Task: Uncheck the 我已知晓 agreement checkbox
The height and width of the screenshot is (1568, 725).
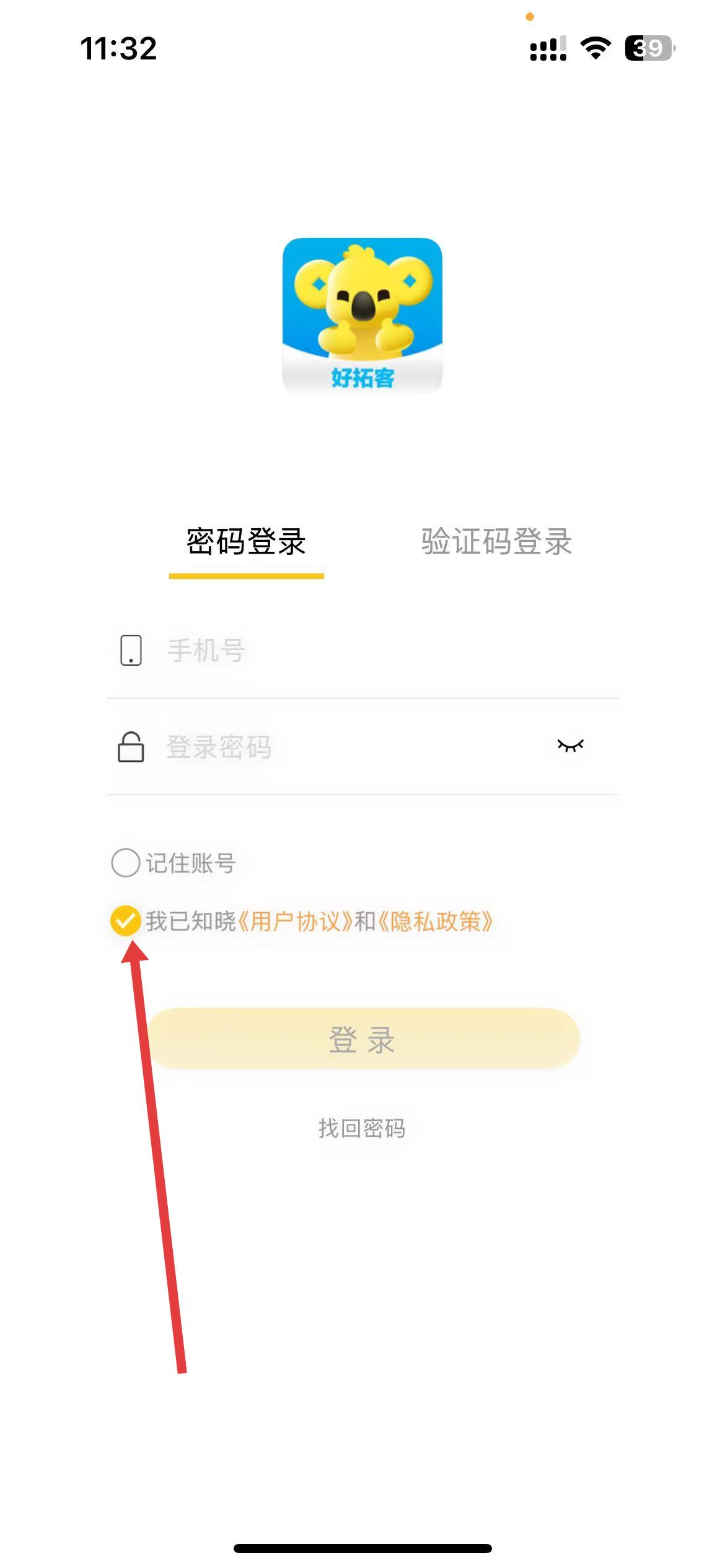Action: point(126,921)
